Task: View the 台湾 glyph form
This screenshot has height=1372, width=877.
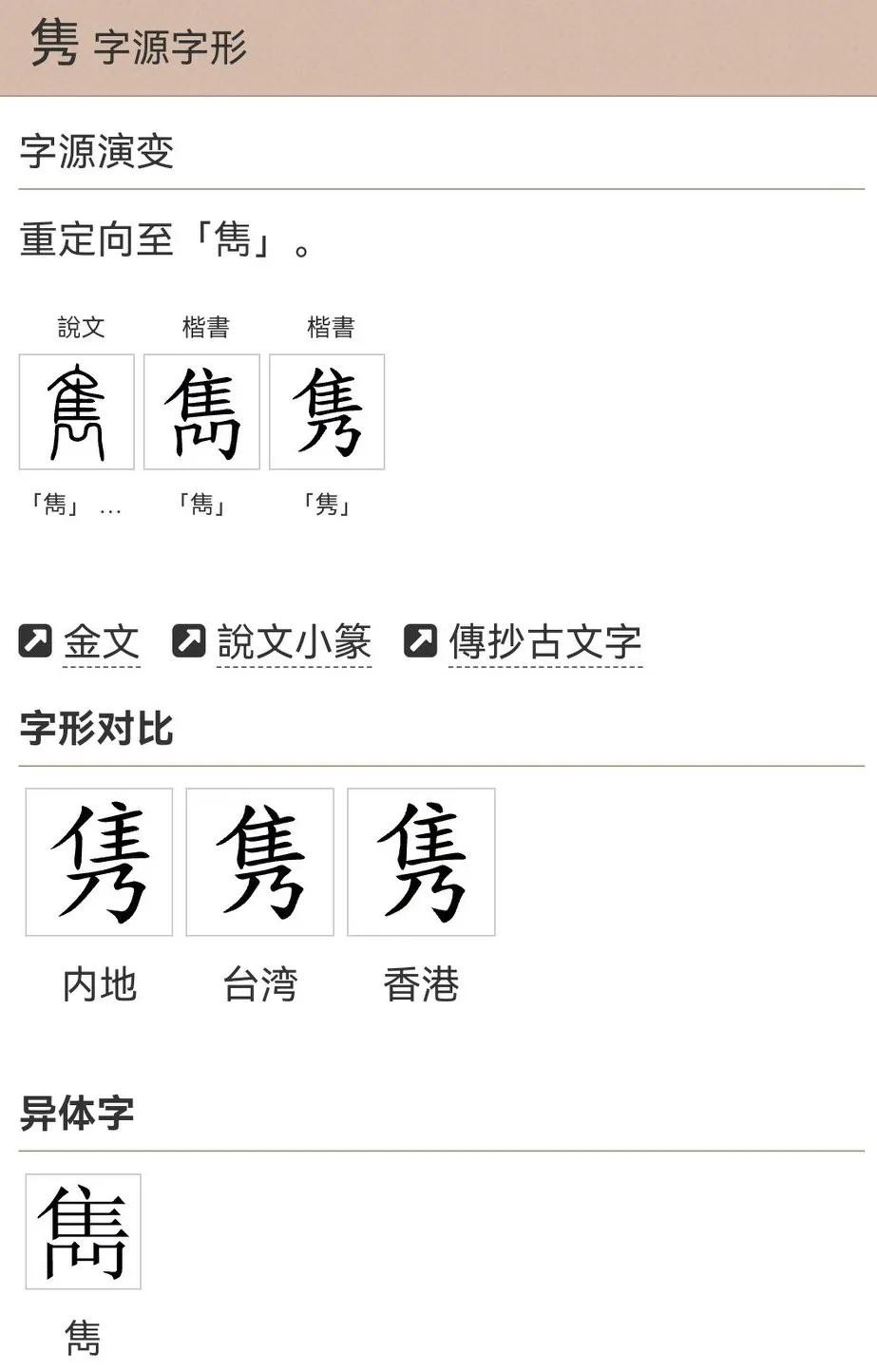Action: 260,862
